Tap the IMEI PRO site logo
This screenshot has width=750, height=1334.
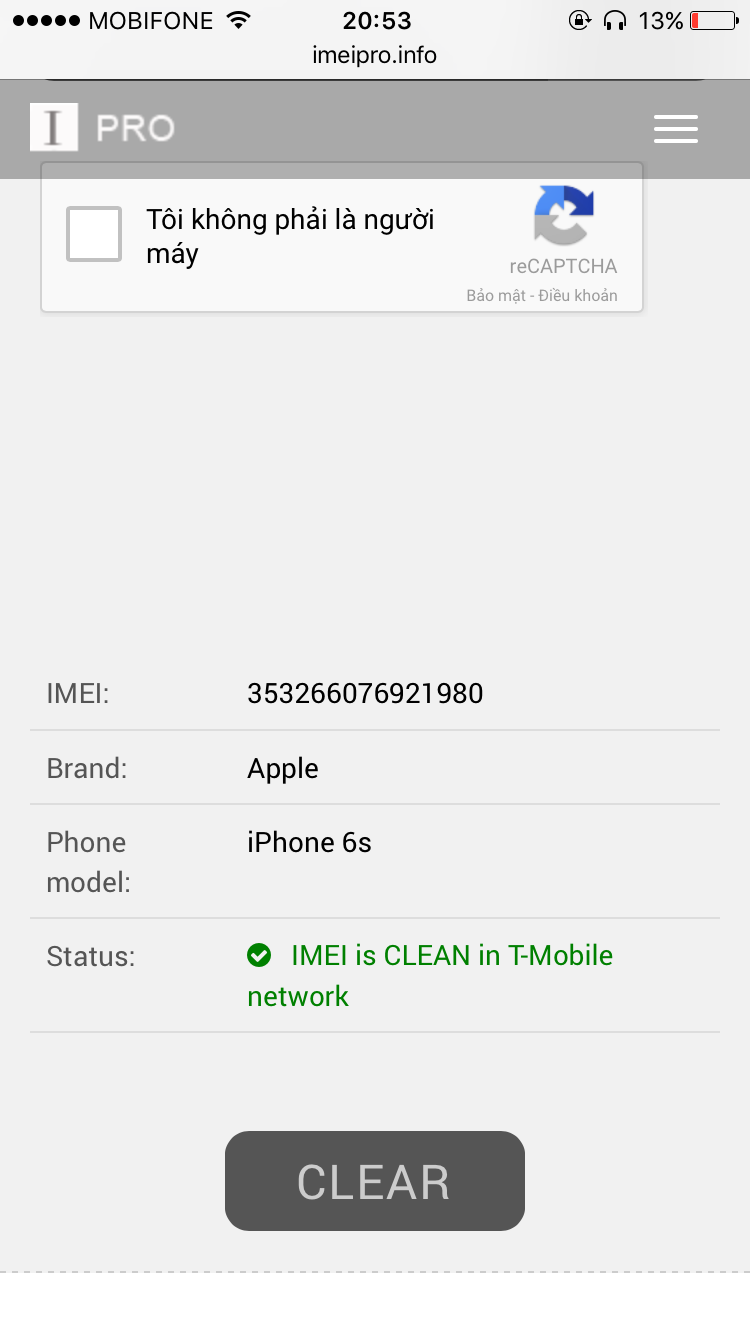click(x=102, y=127)
